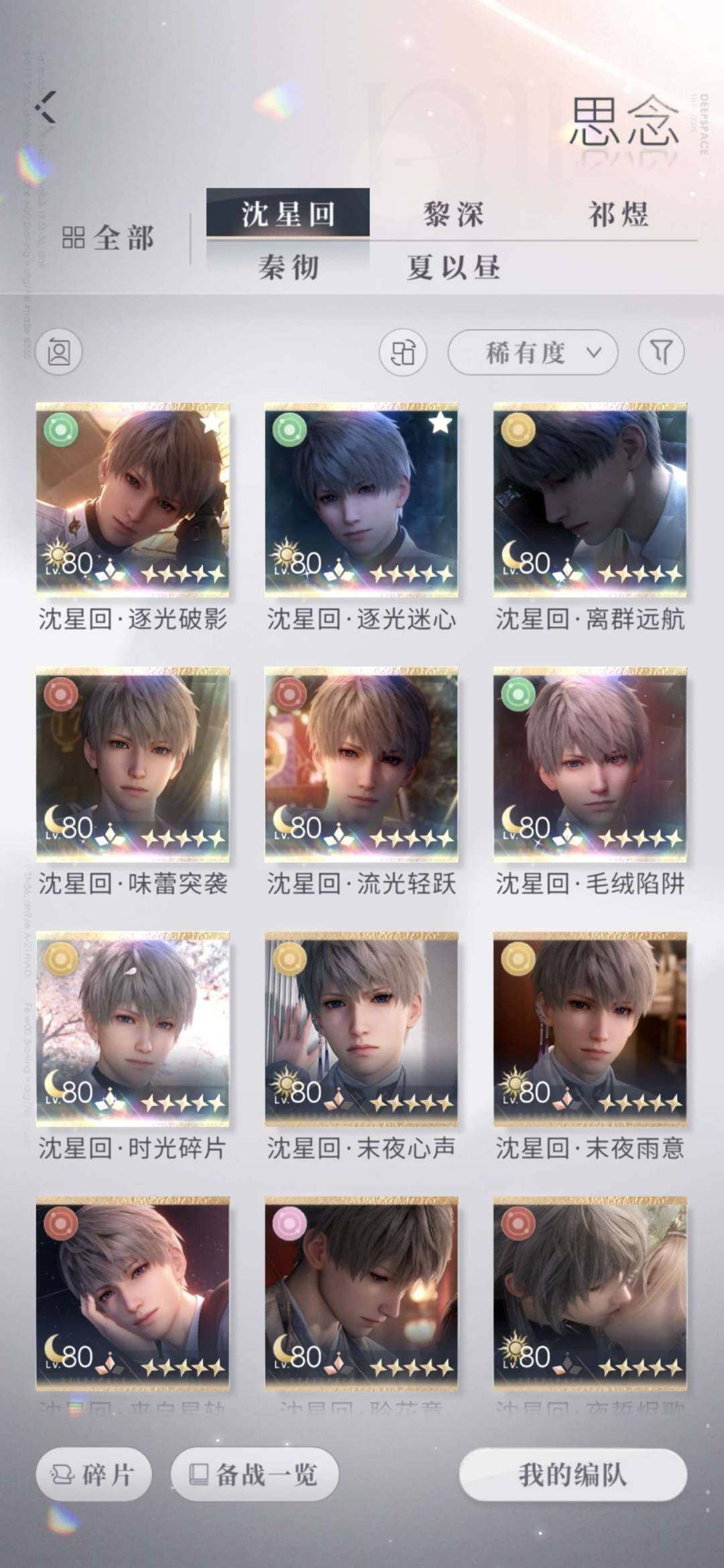Select the 全部 category
This screenshot has height=1568, width=724.
[109, 238]
